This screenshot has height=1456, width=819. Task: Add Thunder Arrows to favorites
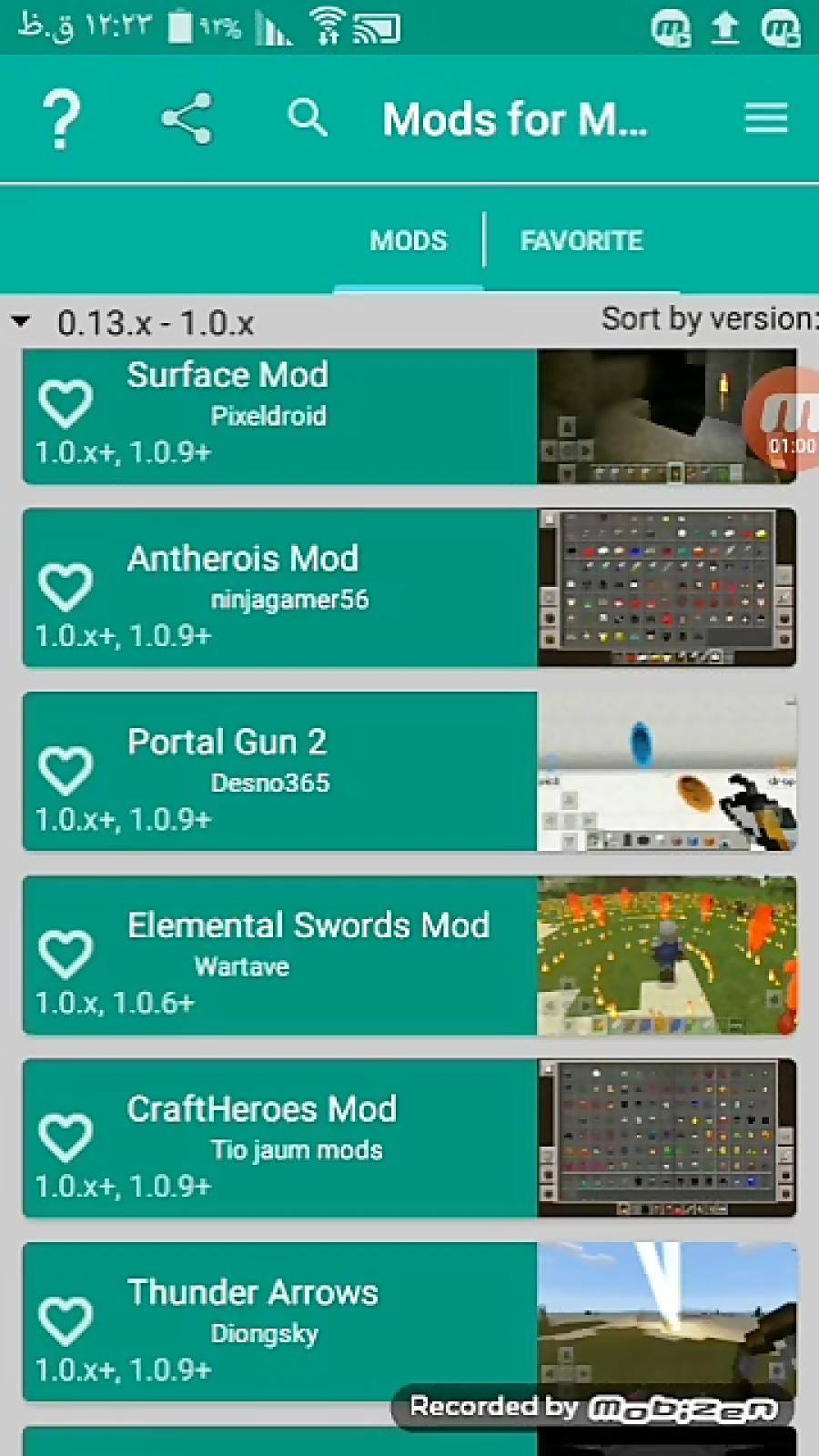[x=66, y=1321]
